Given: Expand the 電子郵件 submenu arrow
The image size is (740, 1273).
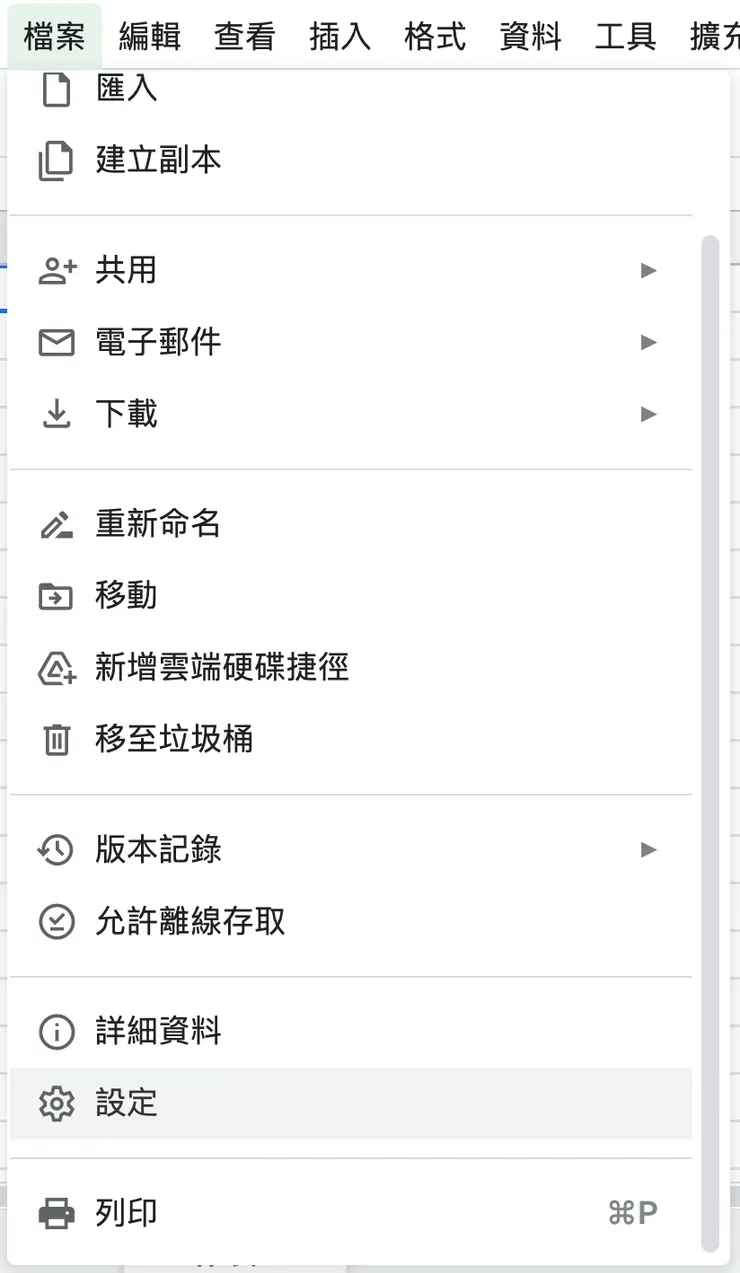Looking at the screenshot, I should pos(649,342).
